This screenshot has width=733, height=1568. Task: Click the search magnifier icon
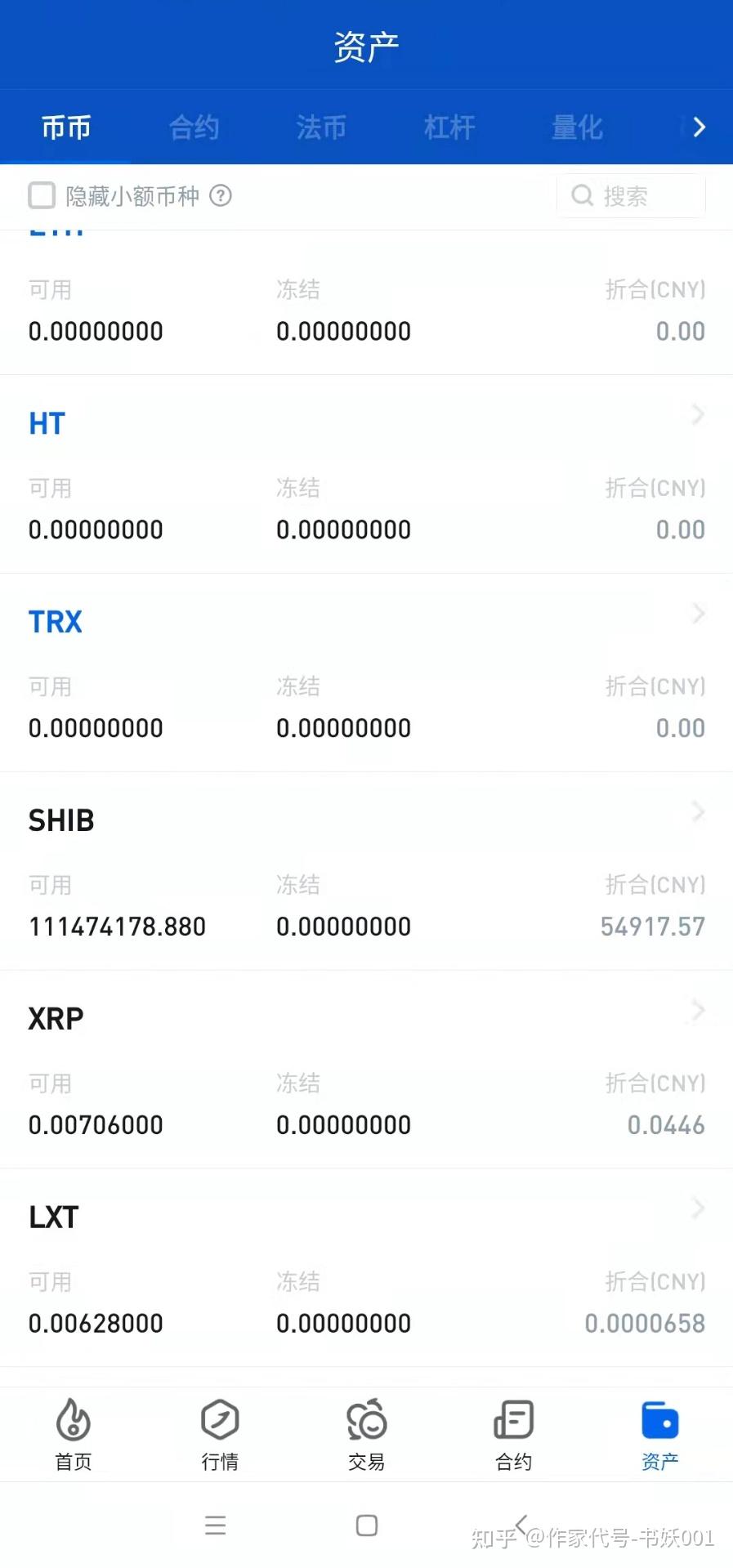(x=582, y=195)
